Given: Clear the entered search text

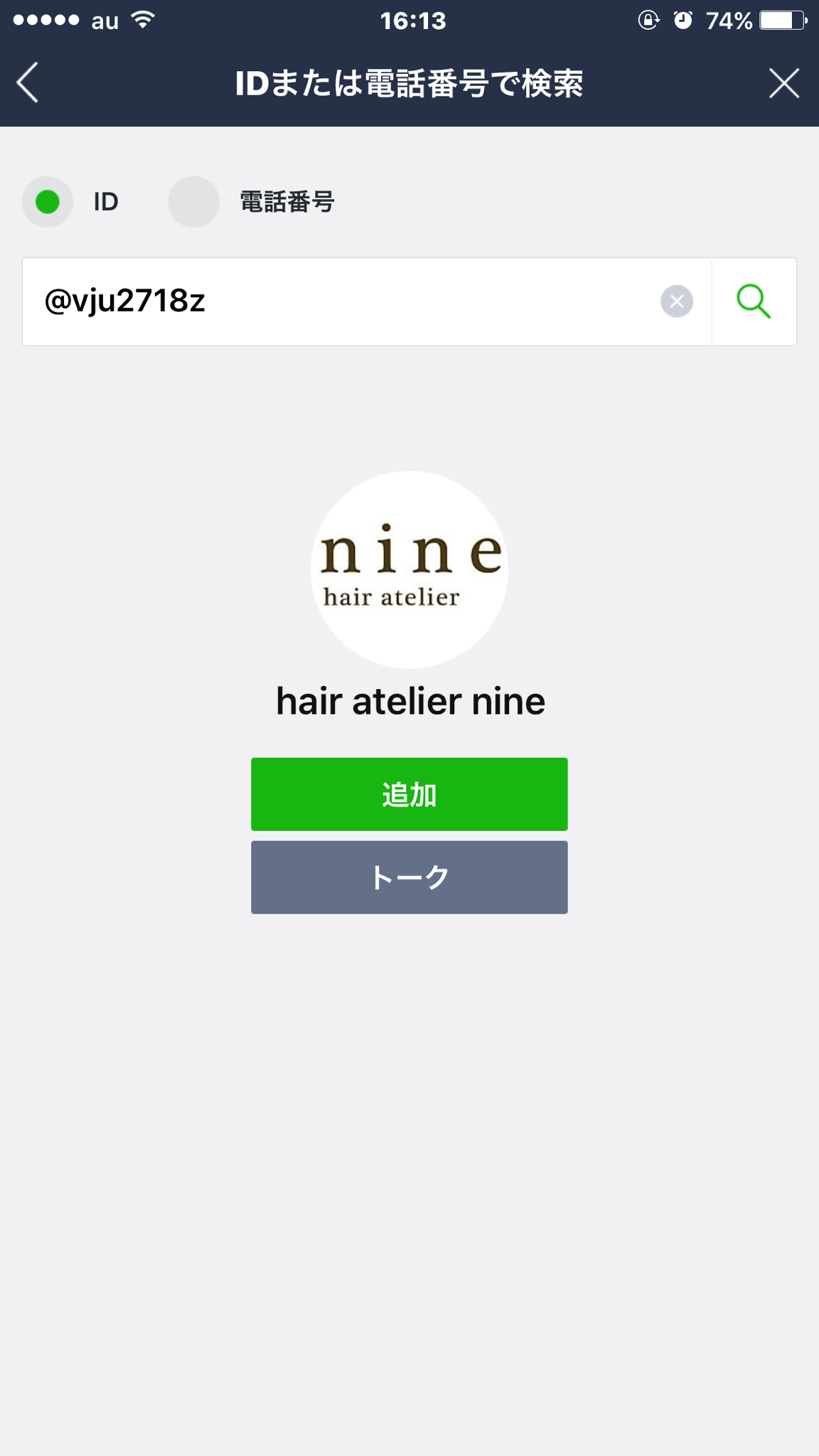Looking at the screenshot, I should click(677, 301).
